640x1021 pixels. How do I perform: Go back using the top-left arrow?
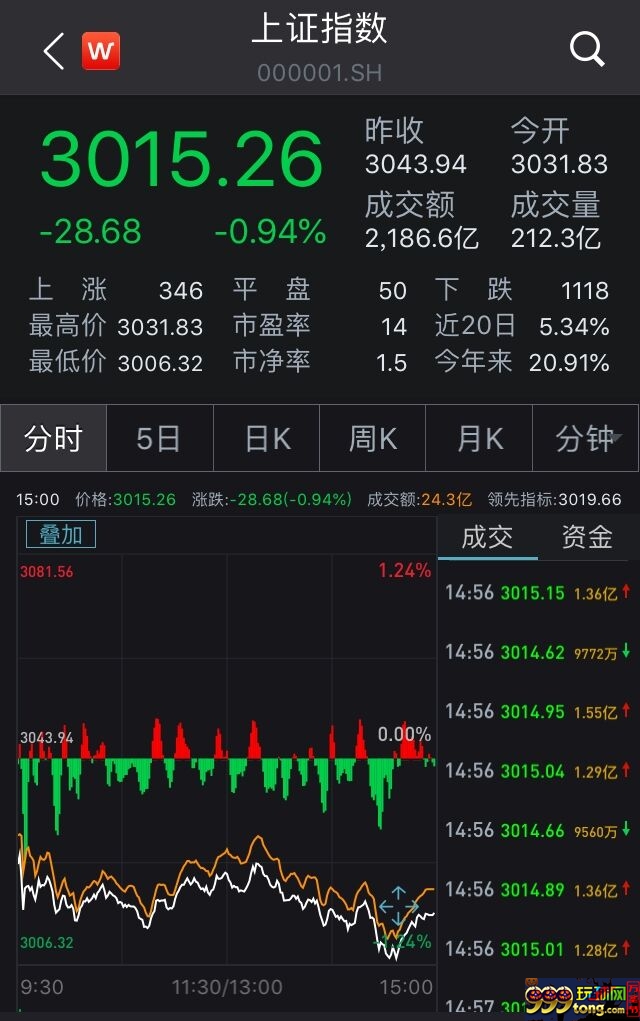[53, 51]
